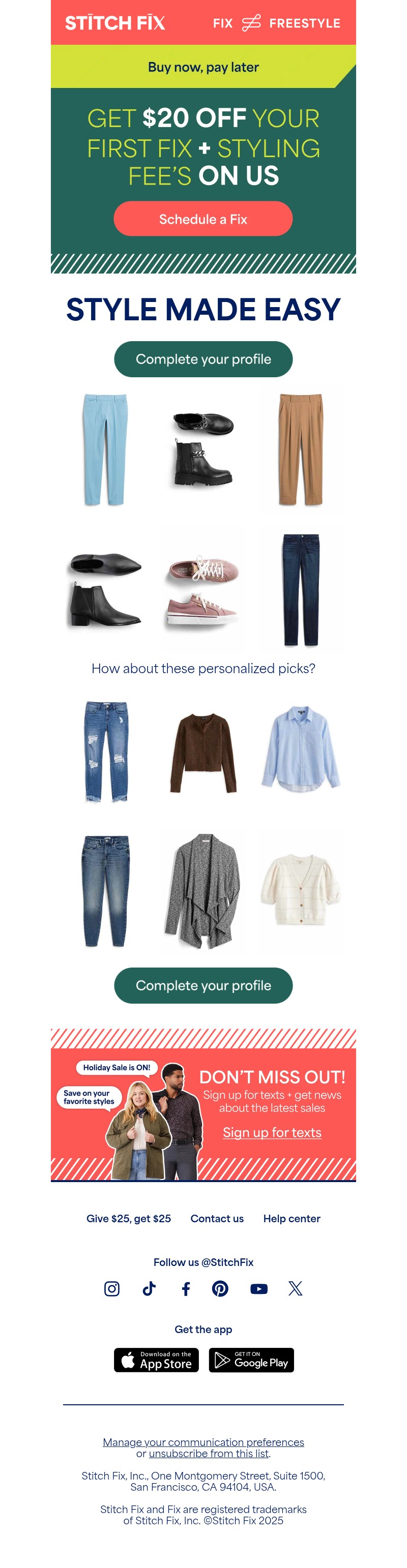
Task: Open Stitch Fix TikTok page
Action: click(149, 1288)
